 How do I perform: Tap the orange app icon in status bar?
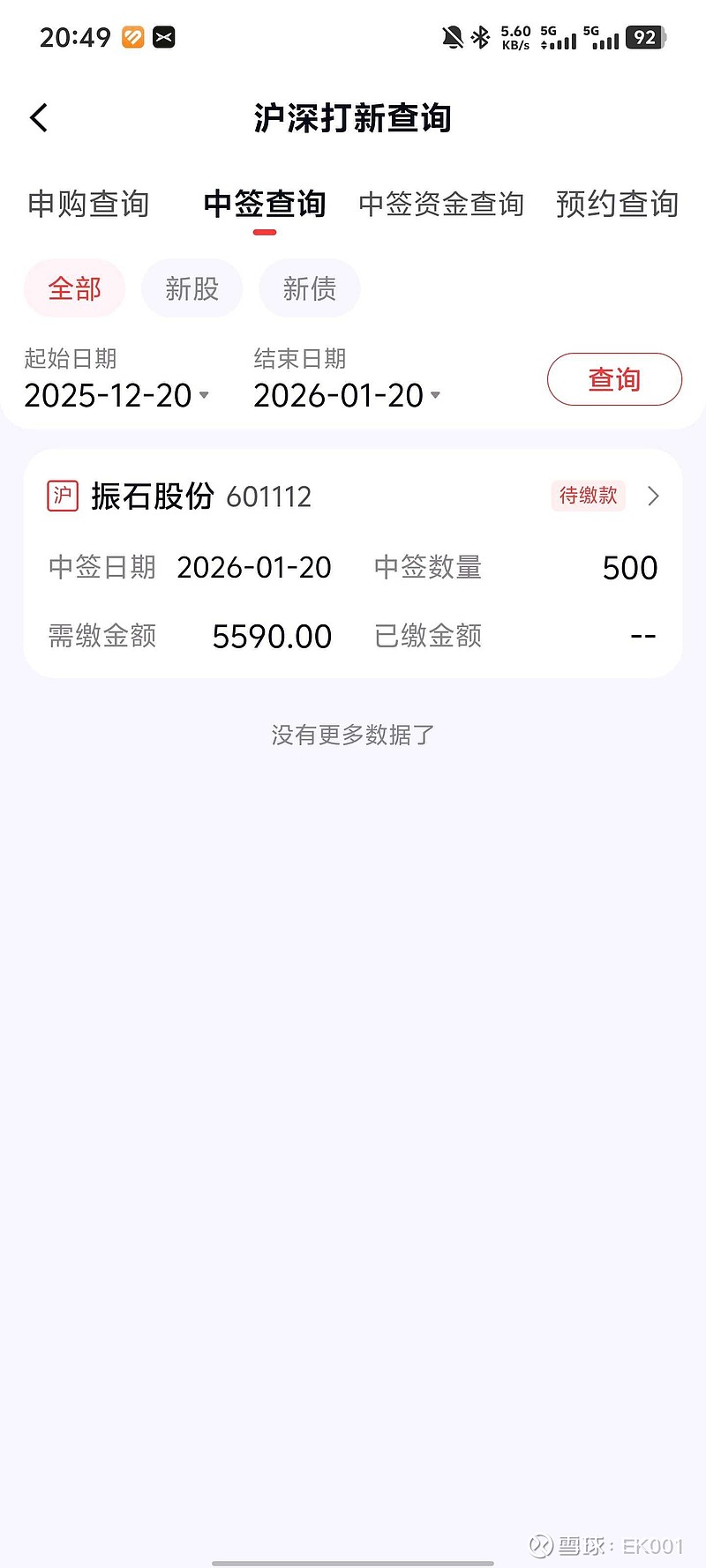[132, 36]
